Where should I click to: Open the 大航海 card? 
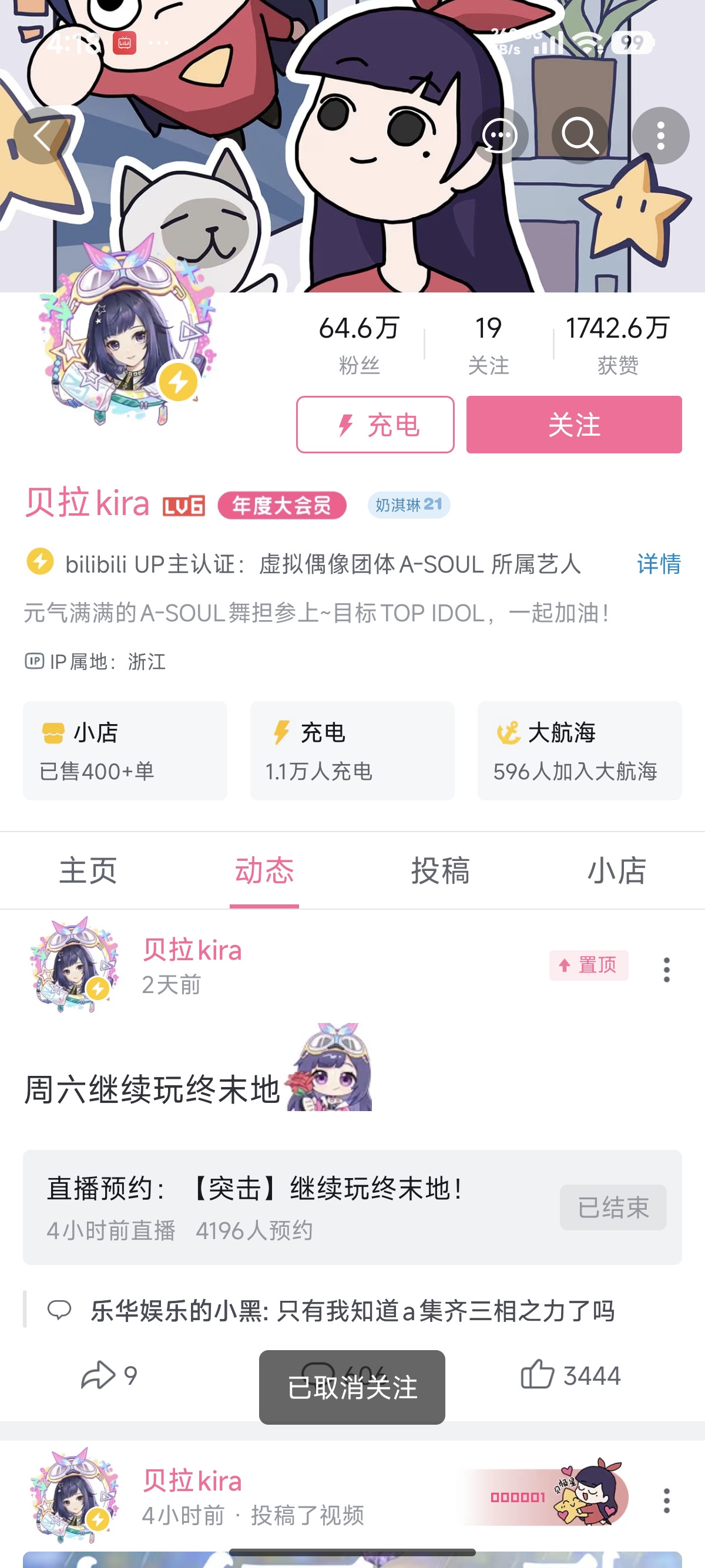[x=579, y=751]
